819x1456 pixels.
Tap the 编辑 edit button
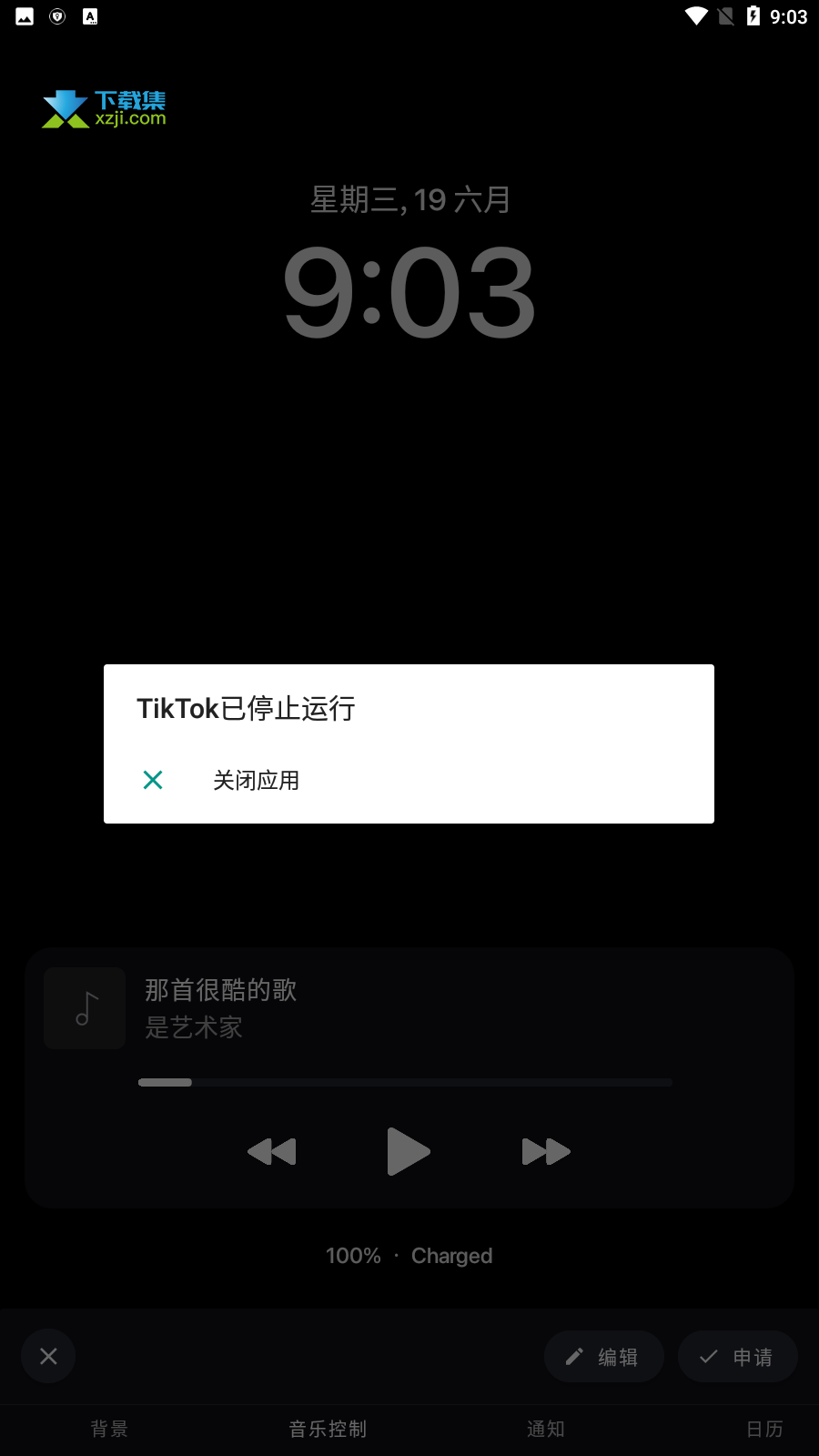click(603, 1357)
